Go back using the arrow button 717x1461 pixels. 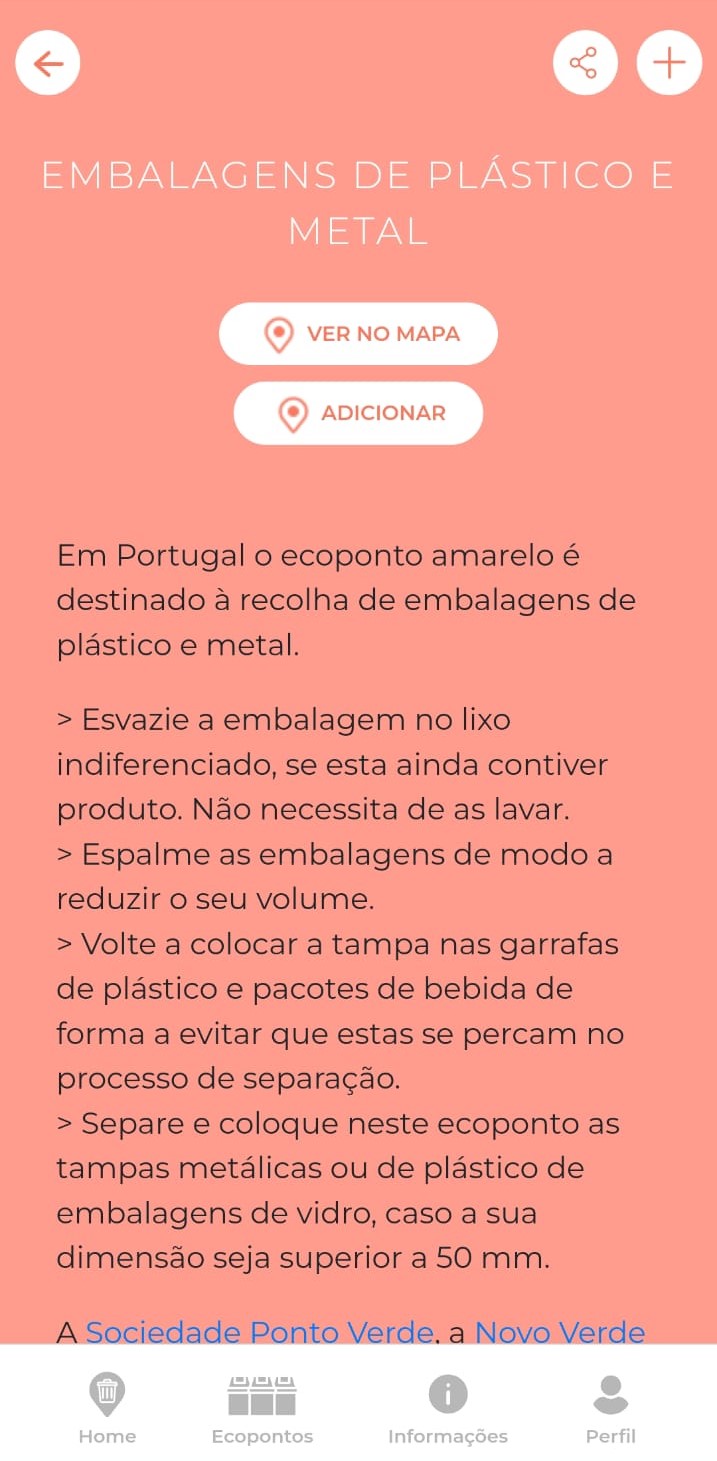point(48,63)
